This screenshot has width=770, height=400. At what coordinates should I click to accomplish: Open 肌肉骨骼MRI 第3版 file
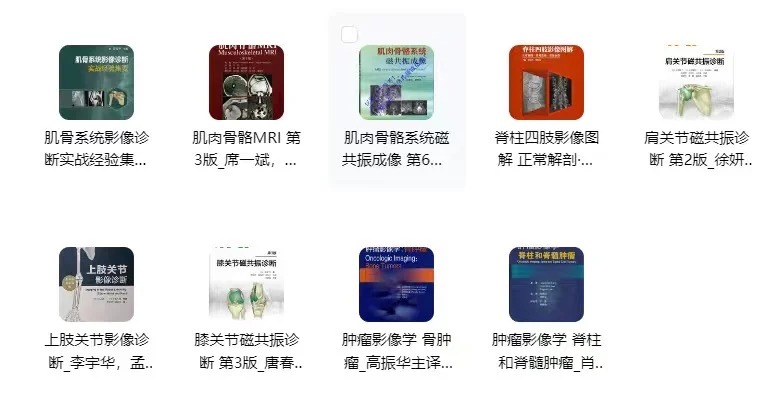[246, 83]
